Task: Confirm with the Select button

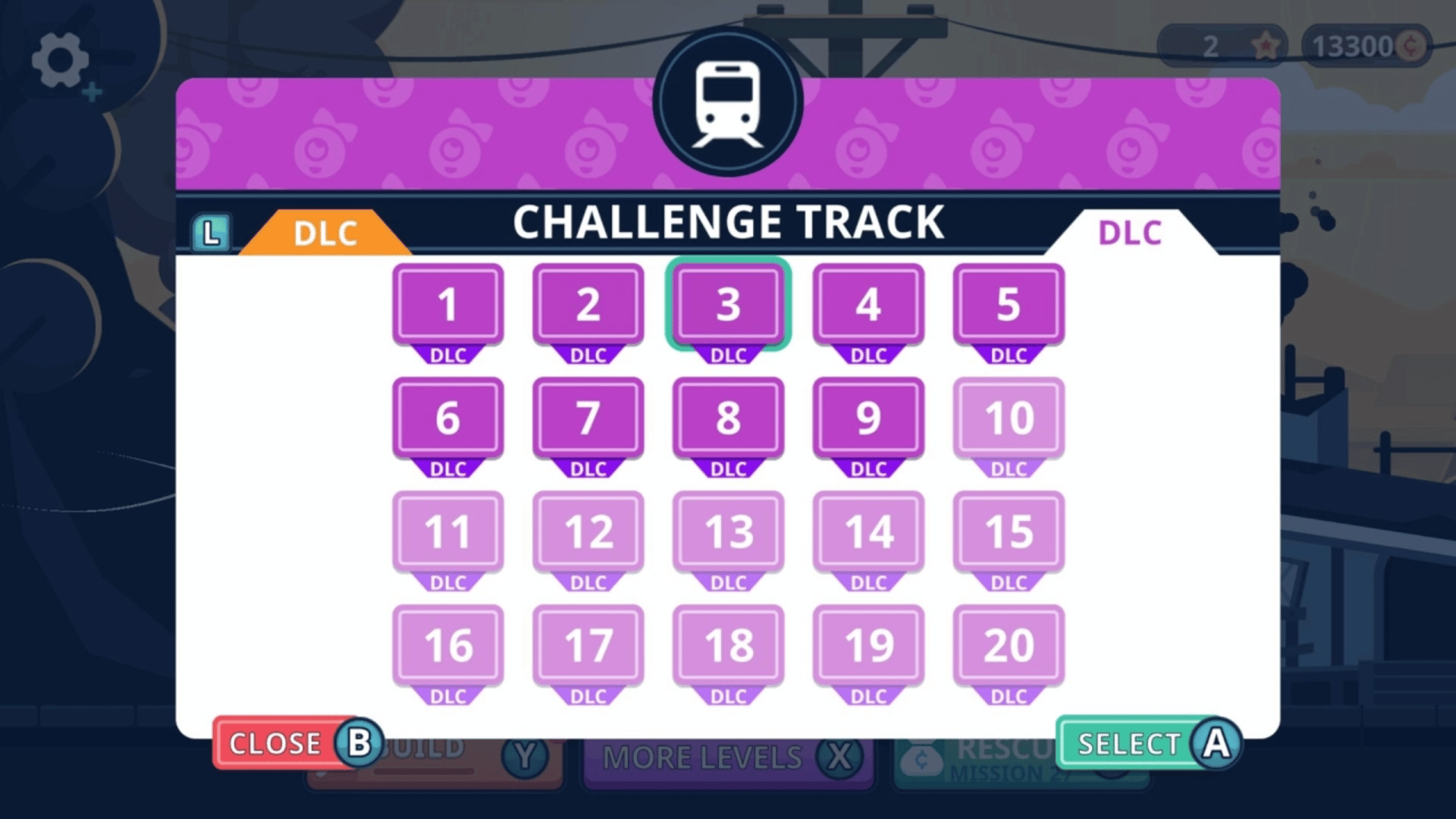Action: 1147,743
